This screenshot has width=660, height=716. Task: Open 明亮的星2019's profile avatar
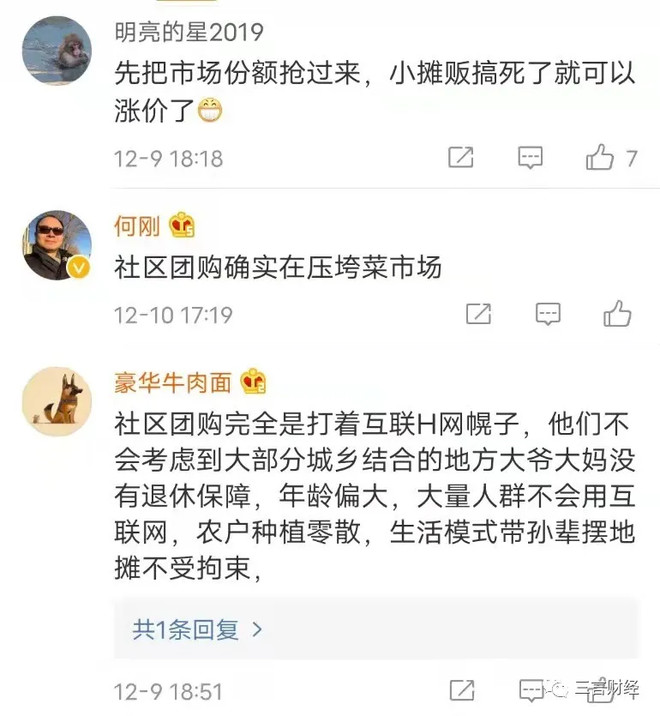tap(57, 50)
